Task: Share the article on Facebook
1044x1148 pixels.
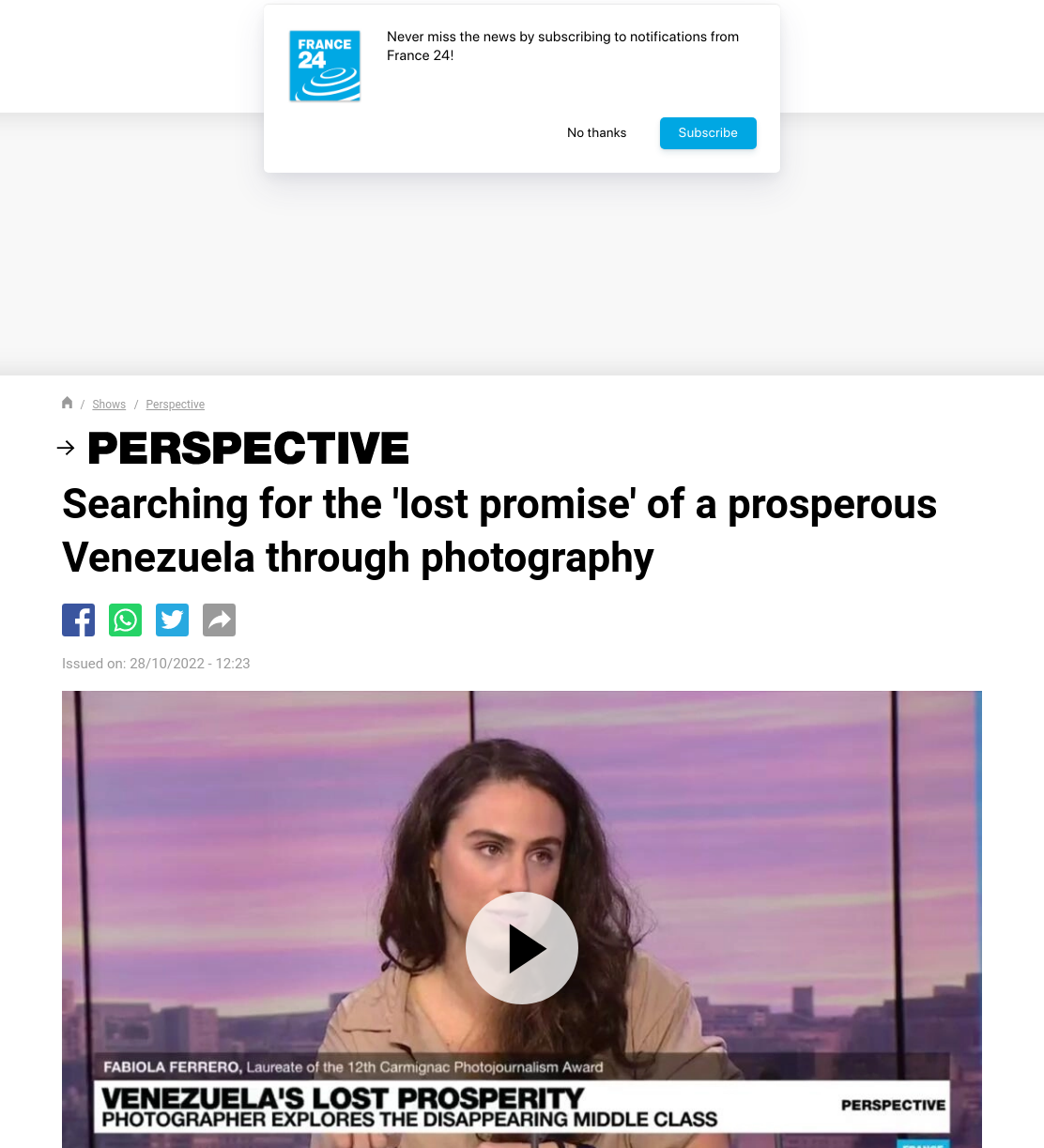Action: (x=79, y=620)
